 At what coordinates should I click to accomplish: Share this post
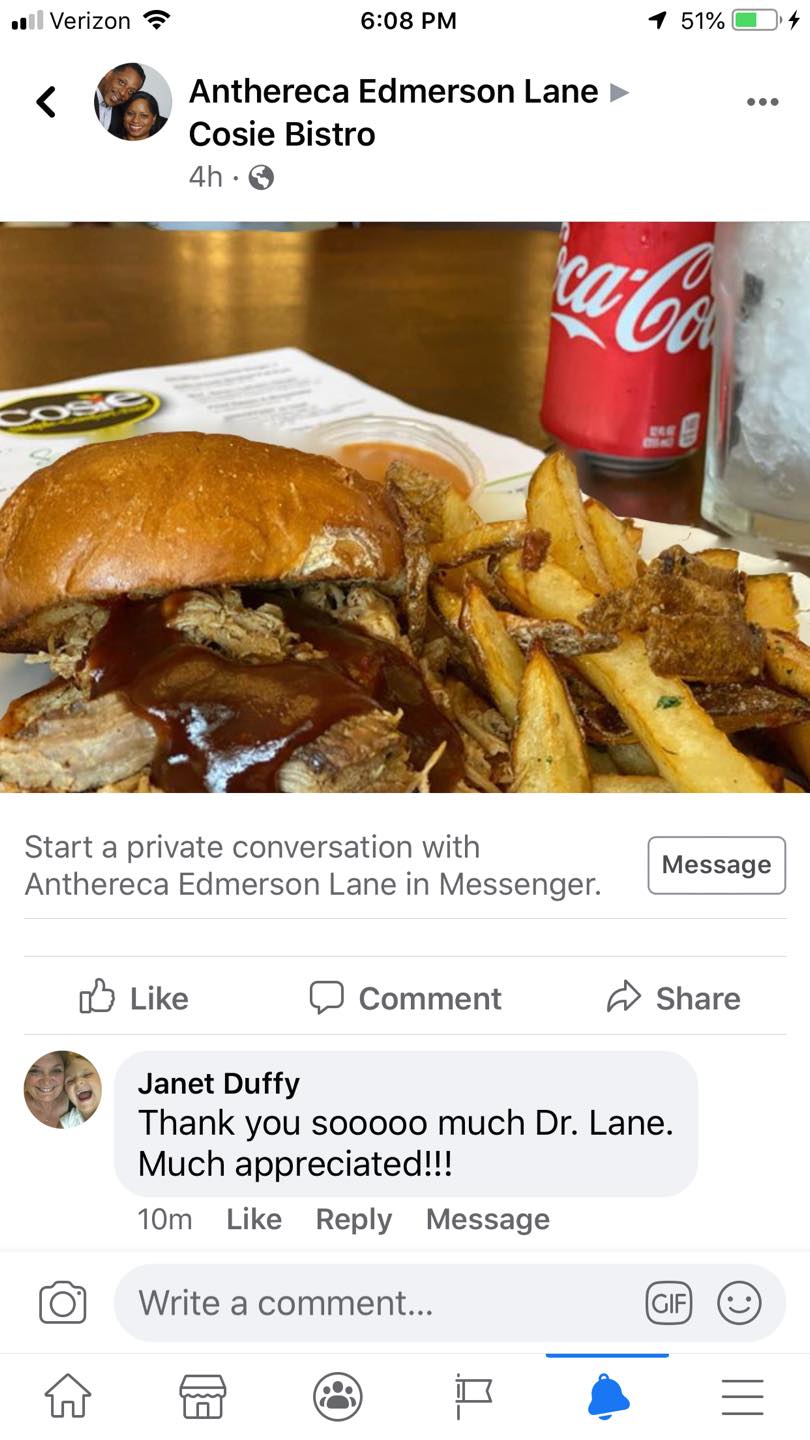click(674, 997)
